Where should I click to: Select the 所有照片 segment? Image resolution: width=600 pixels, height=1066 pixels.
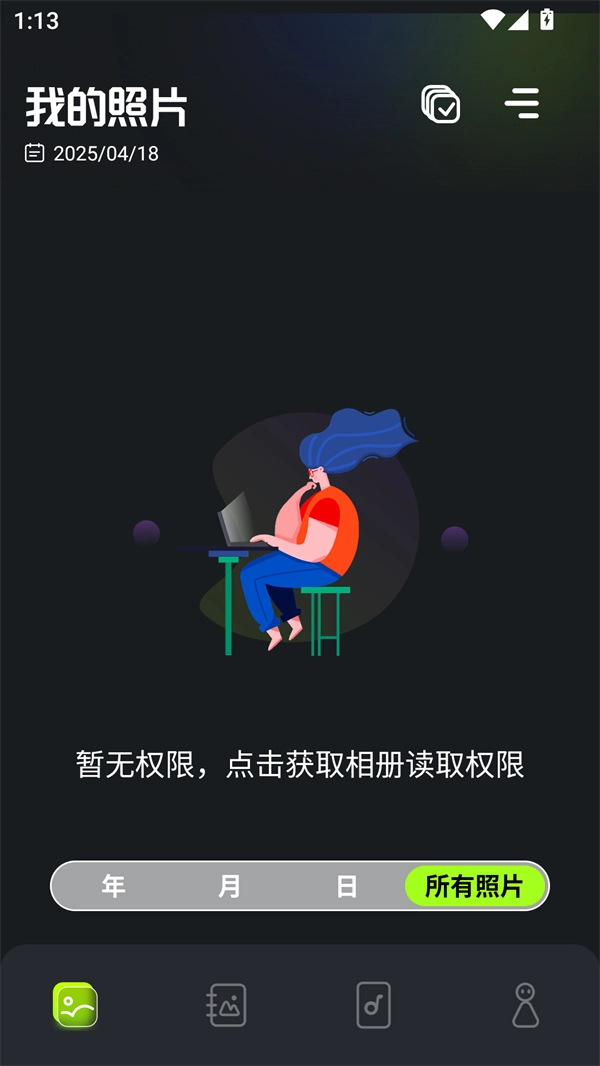pos(475,887)
